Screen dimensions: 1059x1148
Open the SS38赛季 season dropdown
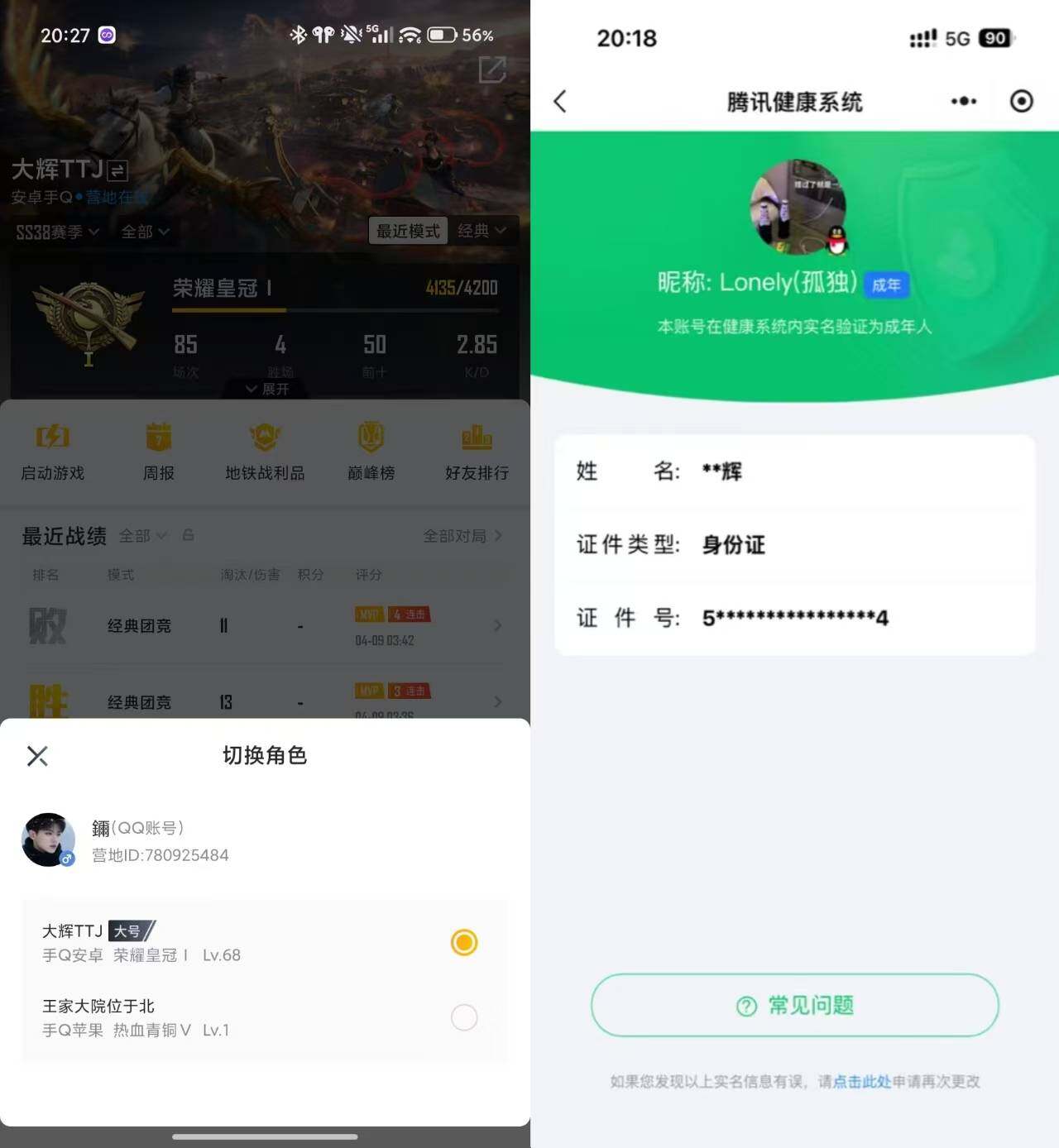56,232
